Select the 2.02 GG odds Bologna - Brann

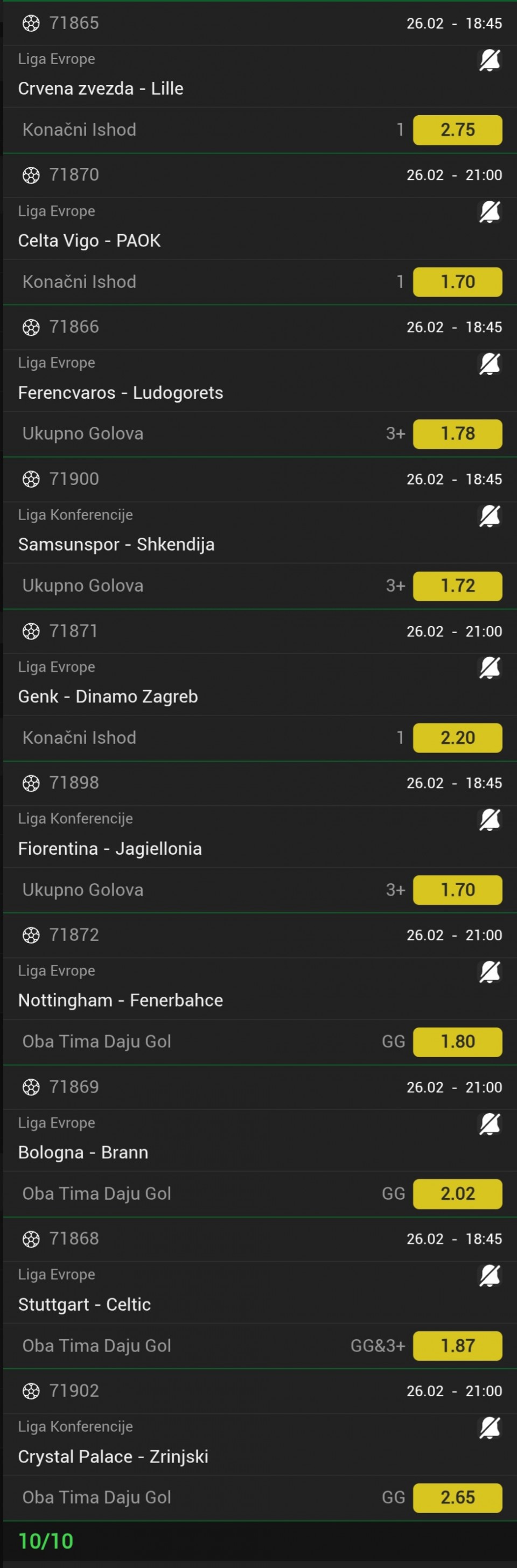point(457,1194)
